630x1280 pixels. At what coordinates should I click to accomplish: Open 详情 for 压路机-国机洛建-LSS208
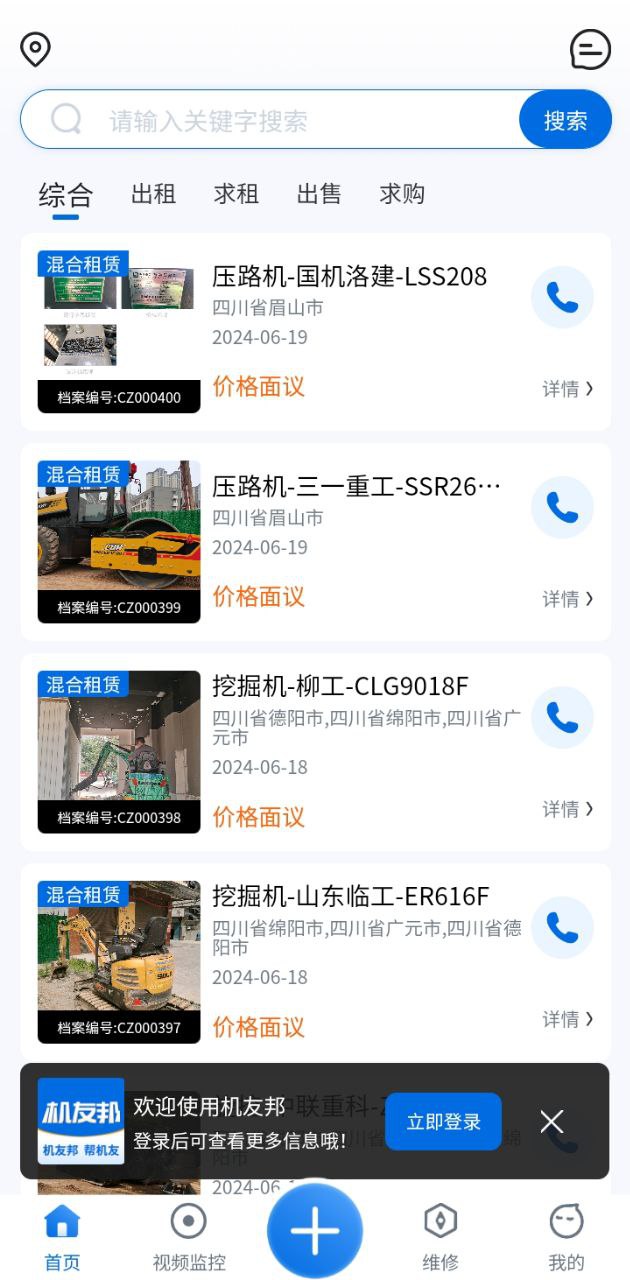tap(567, 389)
